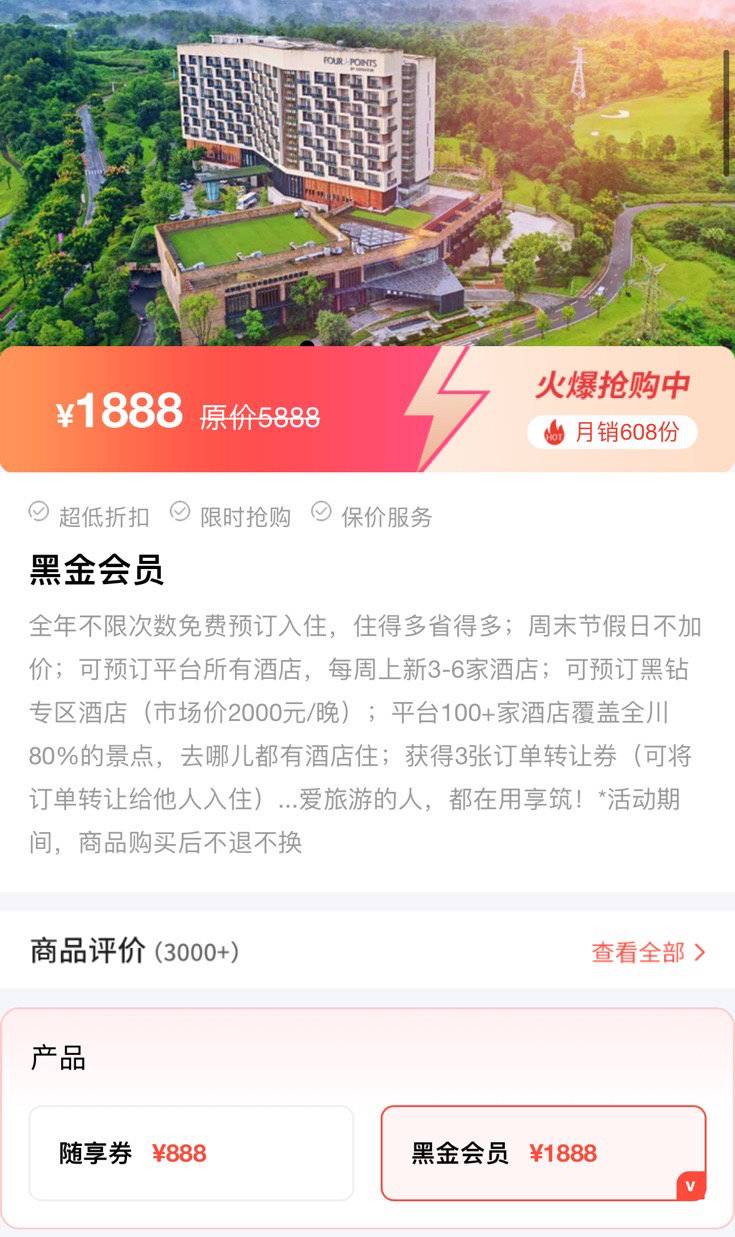Choose the 黑金会员 ¥1888 product option
The width and height of the screenshot is (735, 1237).
click(x=543, y=1153)
